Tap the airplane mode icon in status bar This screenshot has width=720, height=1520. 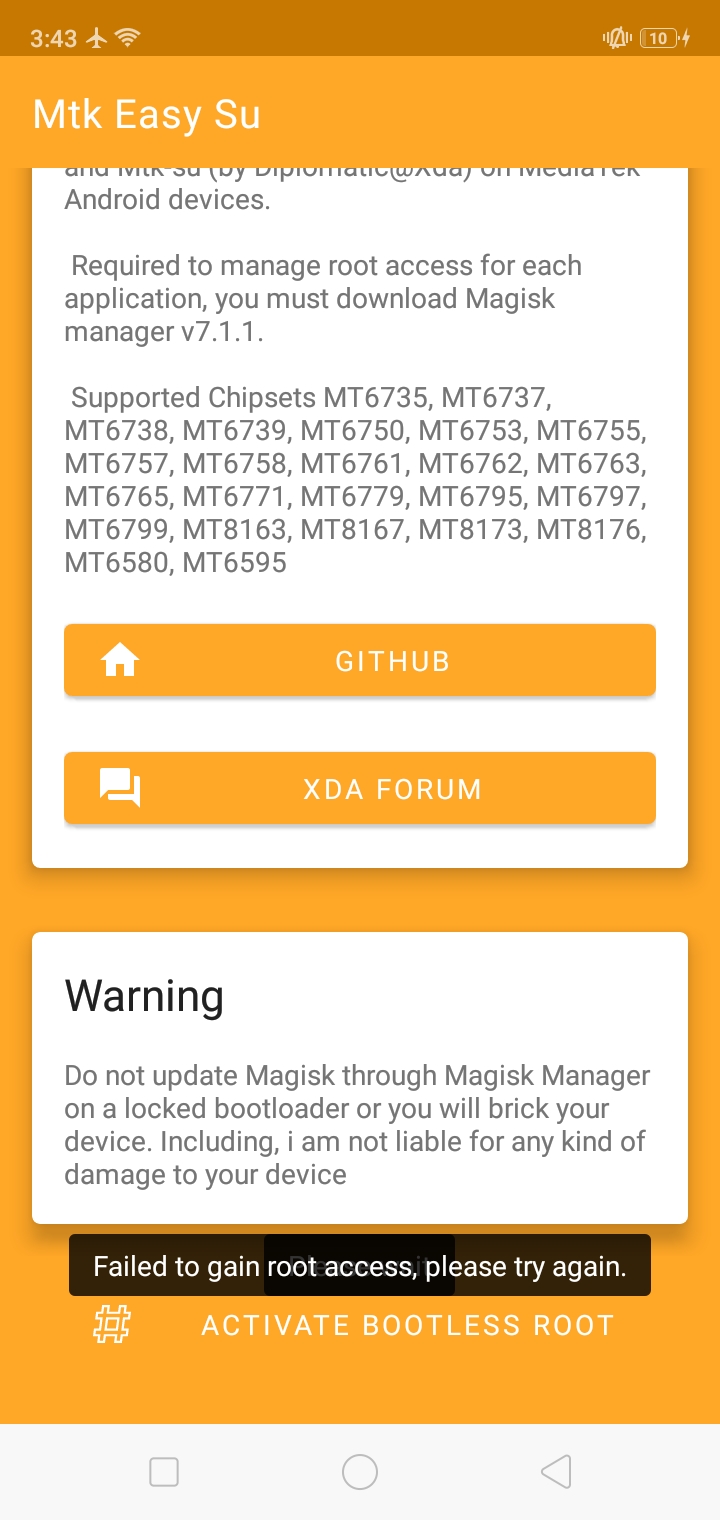coord(97,36)
